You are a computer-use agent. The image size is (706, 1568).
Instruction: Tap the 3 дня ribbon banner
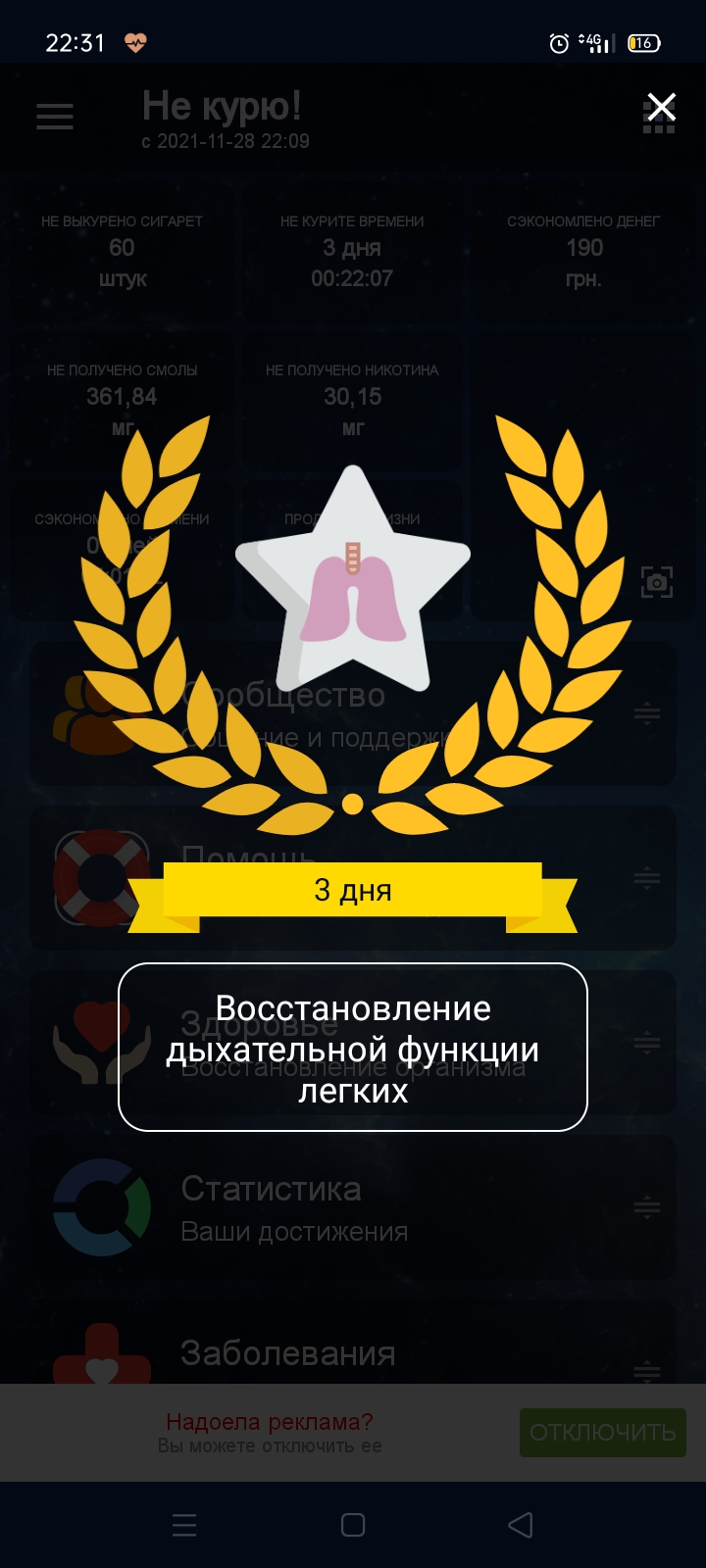point(352,892)
